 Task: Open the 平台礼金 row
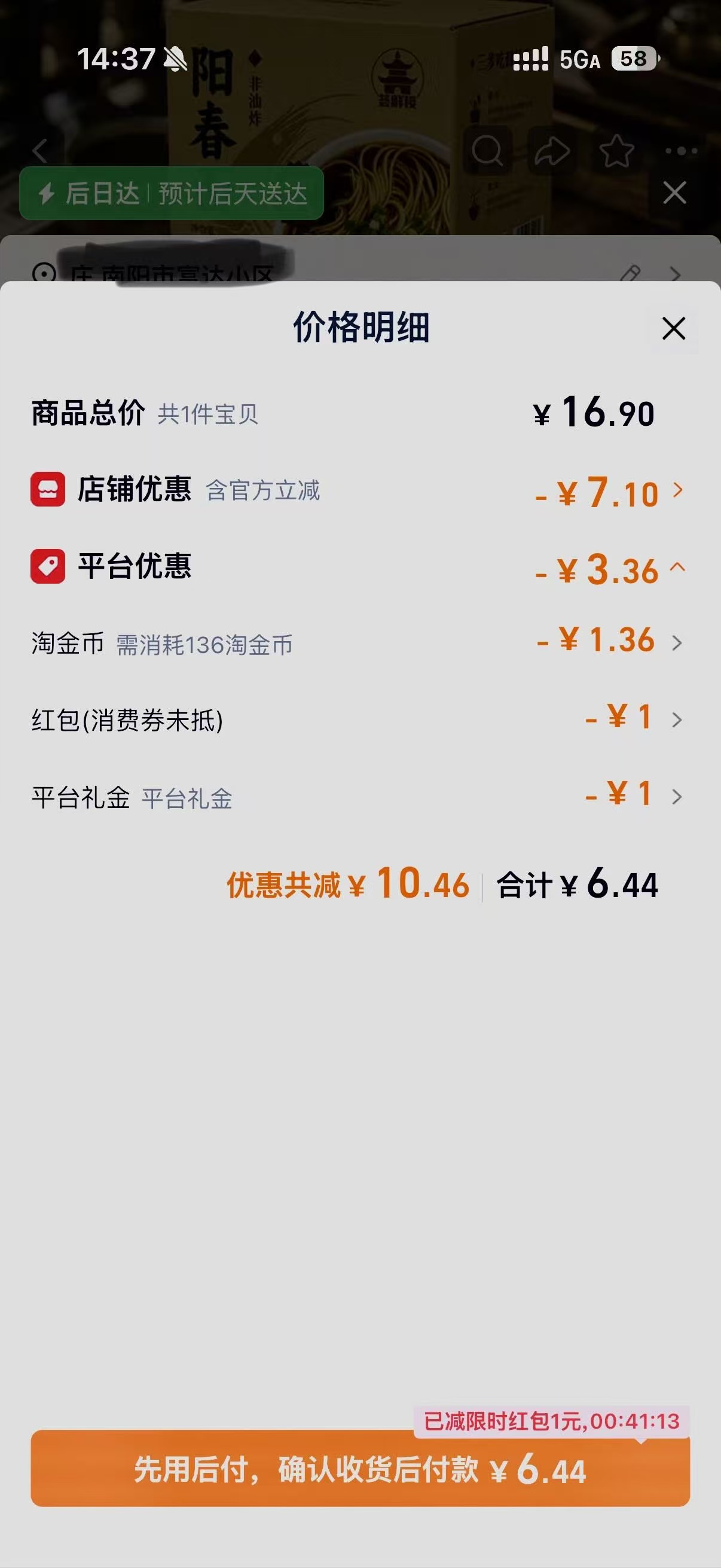pos(359,797)
